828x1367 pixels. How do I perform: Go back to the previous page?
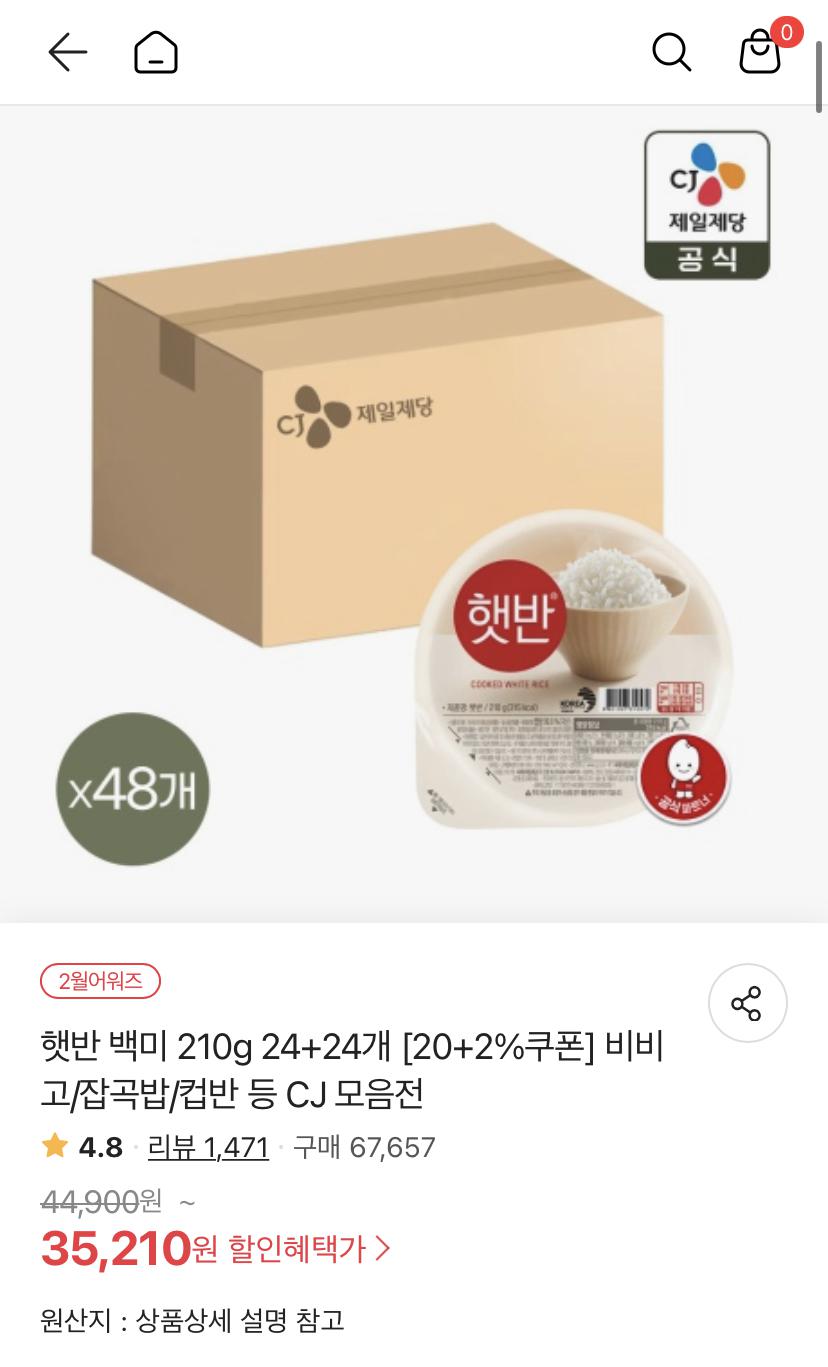point(68,52)
